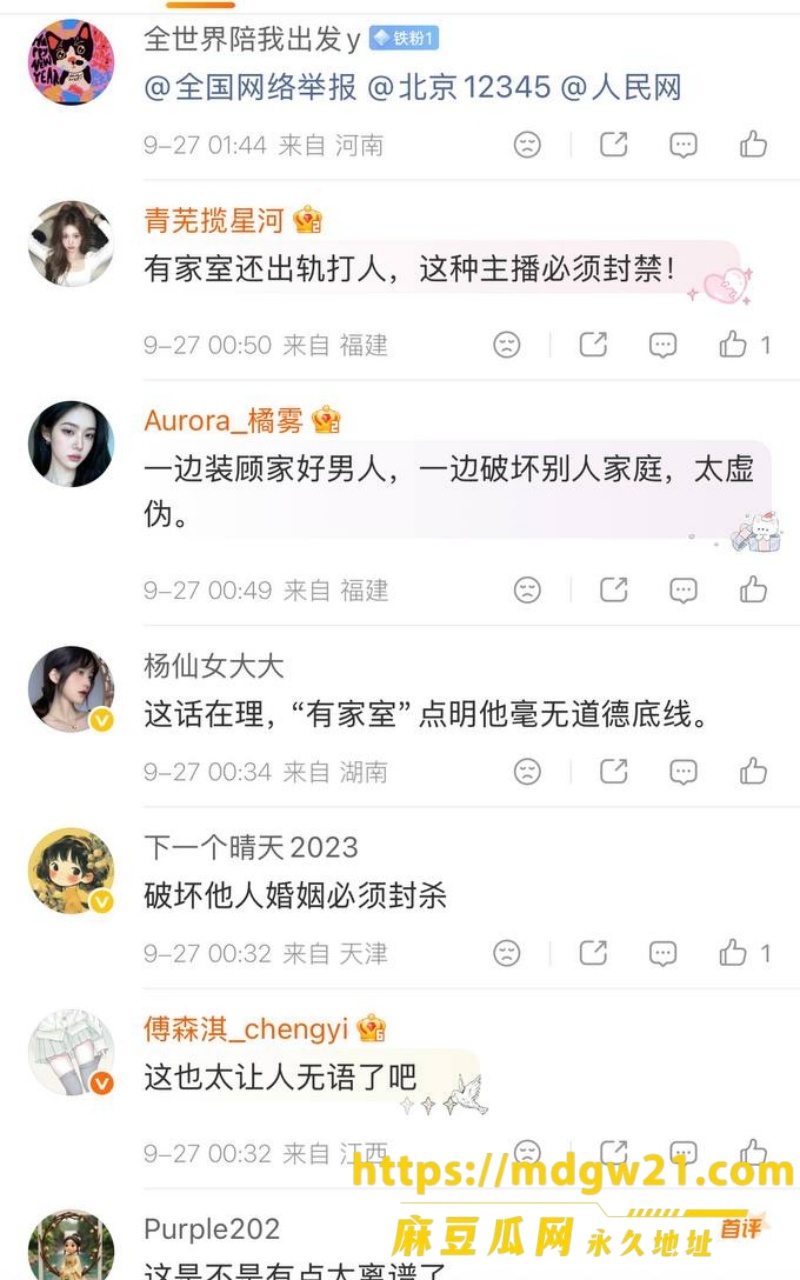Reply to 全世界陪我出发y's comment
This screenshot has height=1280, width=800.
tap(683, 145)
